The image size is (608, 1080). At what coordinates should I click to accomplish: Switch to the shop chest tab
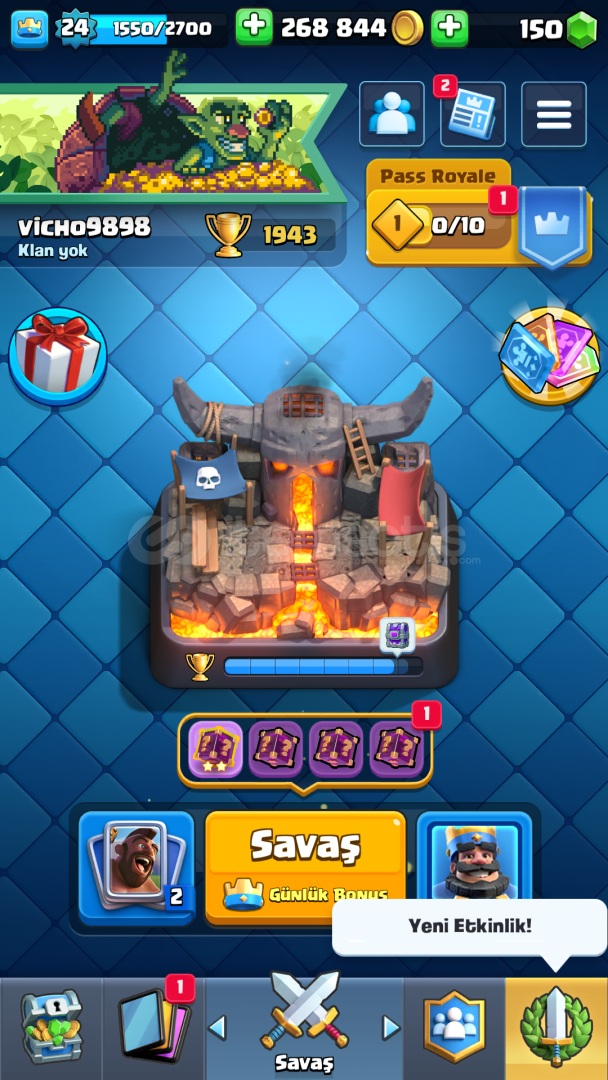(x=51, y=1028)
